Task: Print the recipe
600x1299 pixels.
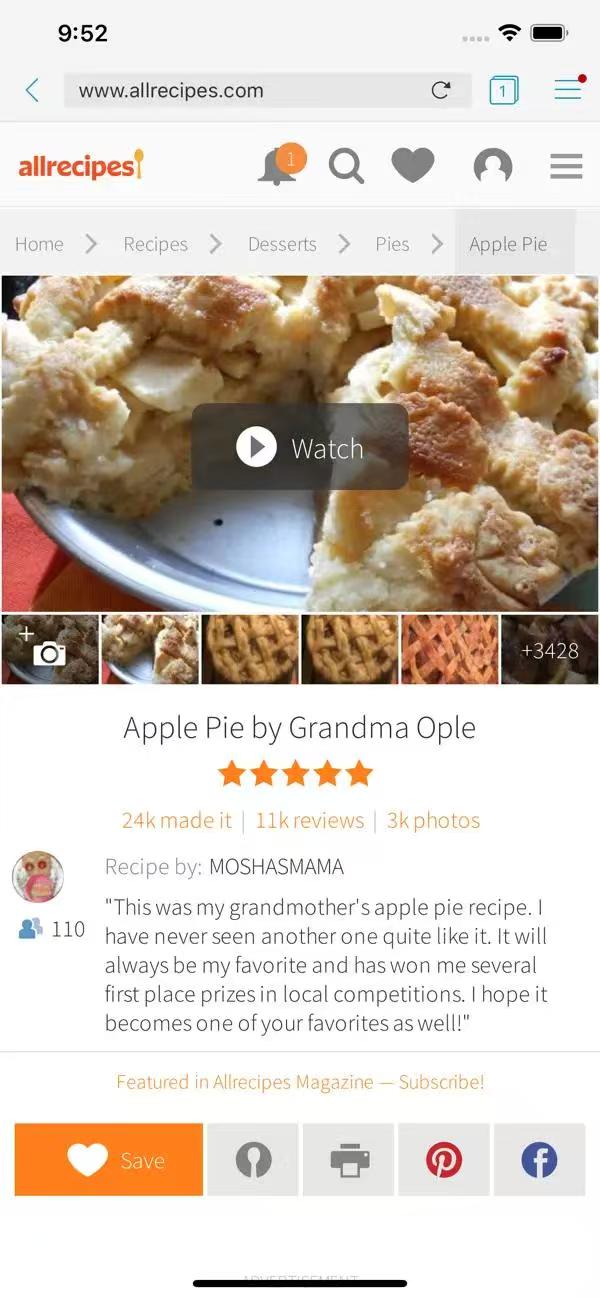Action: click(349, 1160)
